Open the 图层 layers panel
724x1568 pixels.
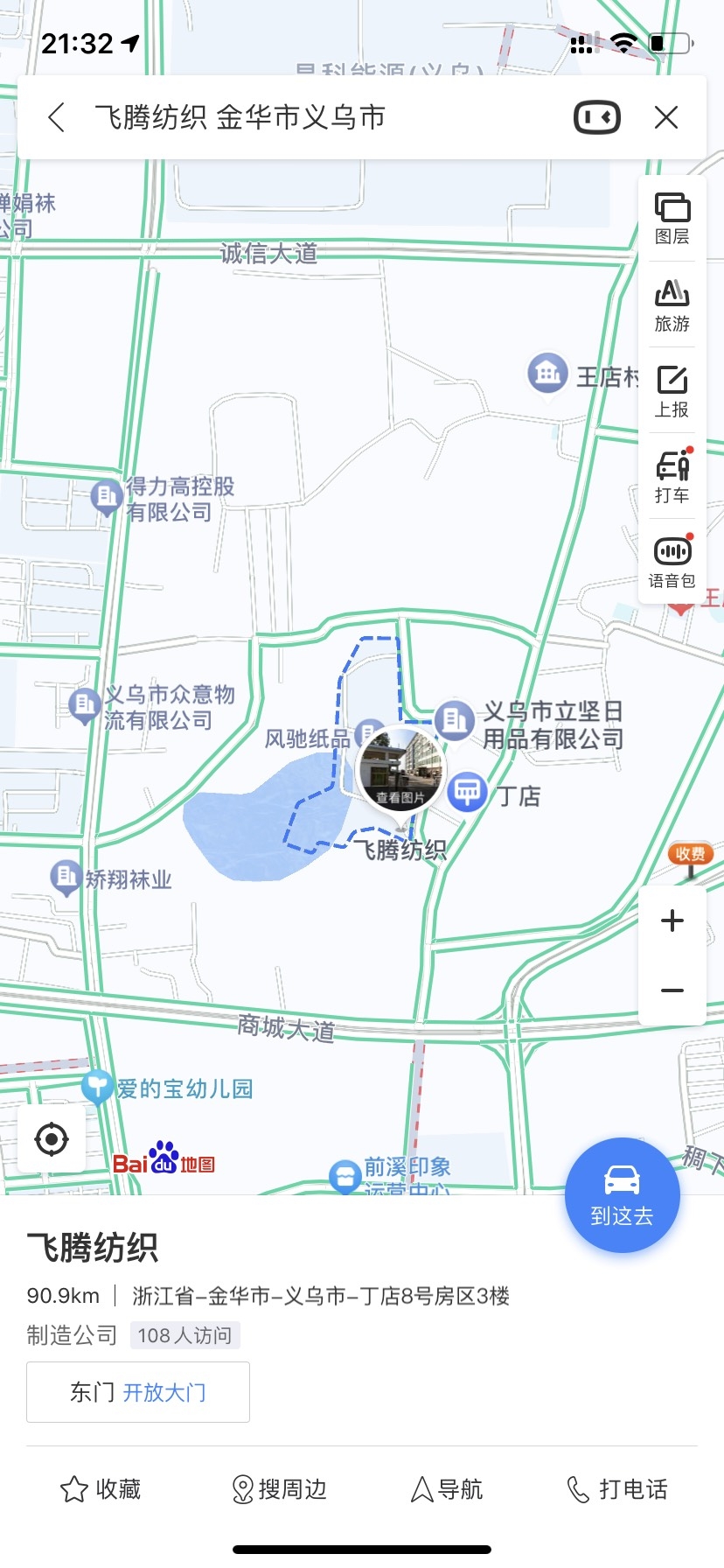pos(672,219)
